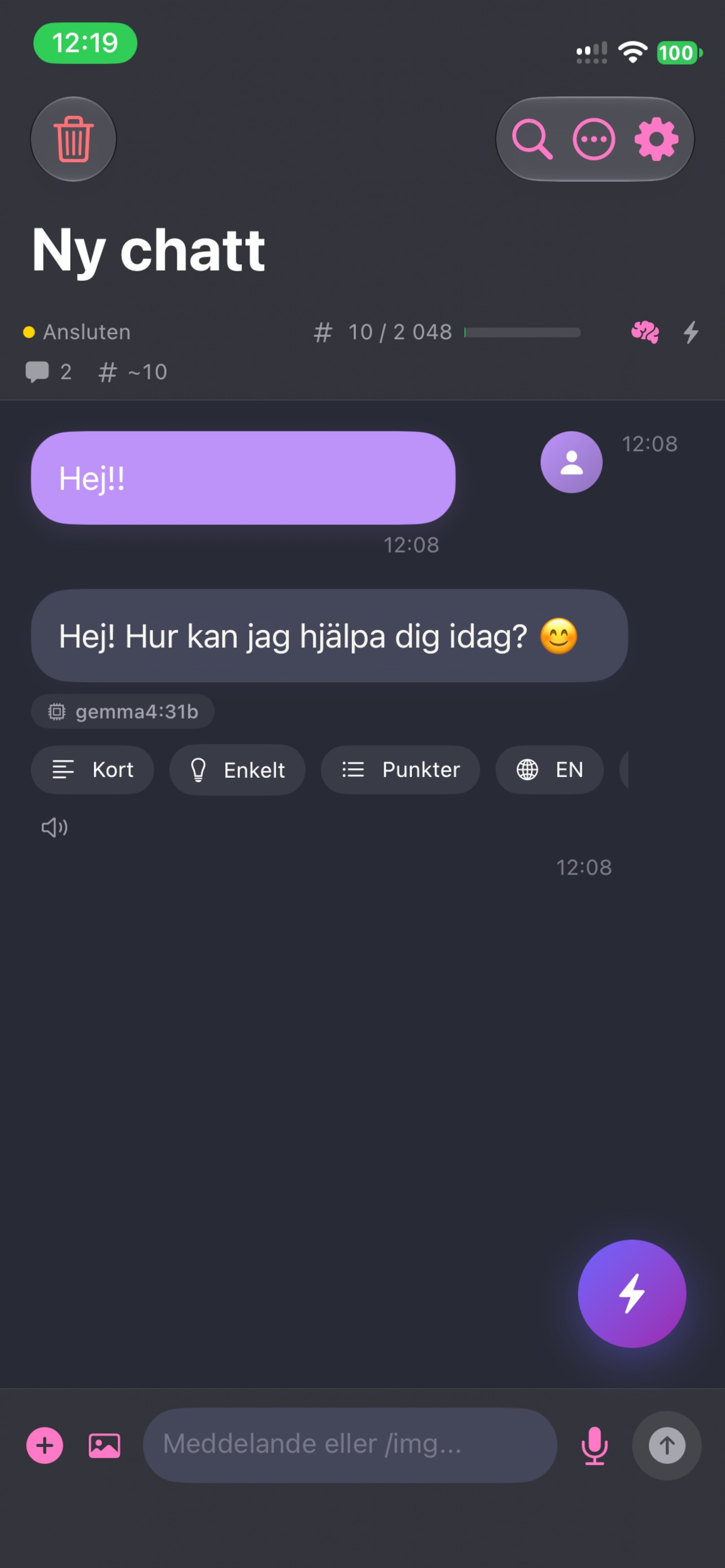Image resolution: width=725 pixels, height=1568 pixels.
Task: Open search with the magnifier icon
Action: pyautogui.click(x=532, y=139)
